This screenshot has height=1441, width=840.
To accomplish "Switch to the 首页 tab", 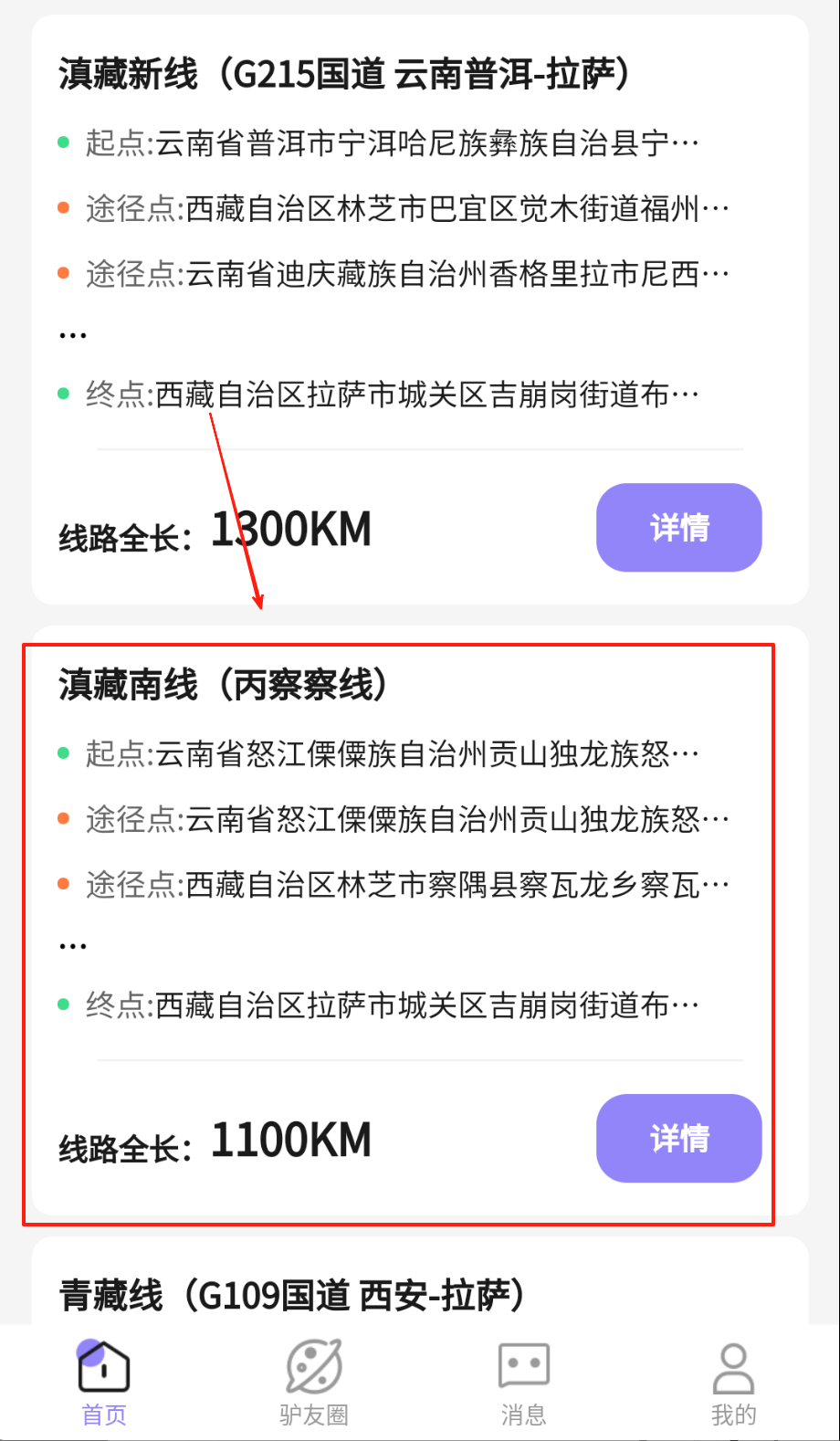I will tap(104, 1383).
